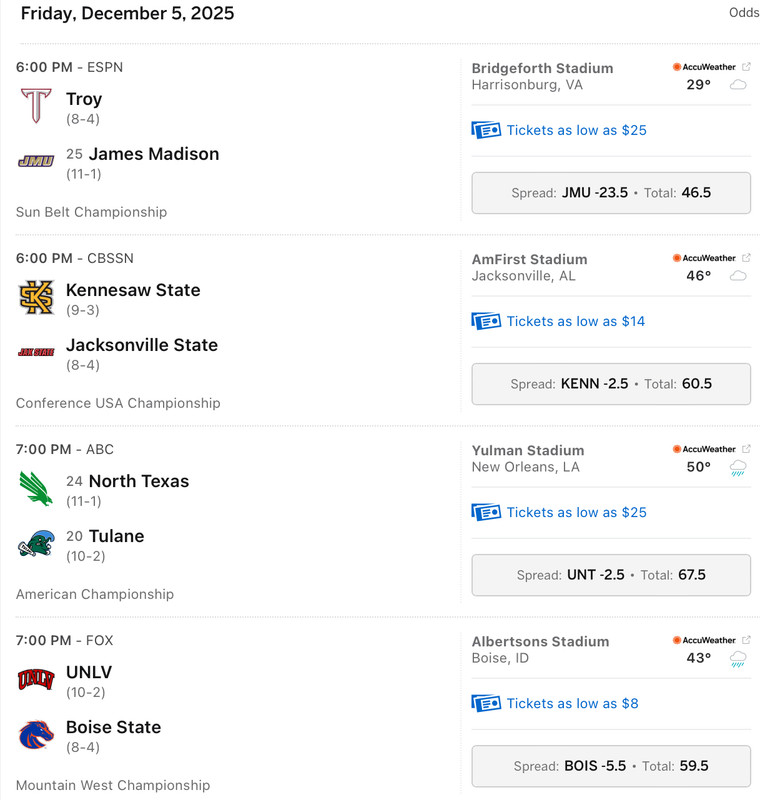Open JMU -23.5 spread odds box
Image resolution: width=760 pixels, height=800 pixels.
[x=611, y=193]
